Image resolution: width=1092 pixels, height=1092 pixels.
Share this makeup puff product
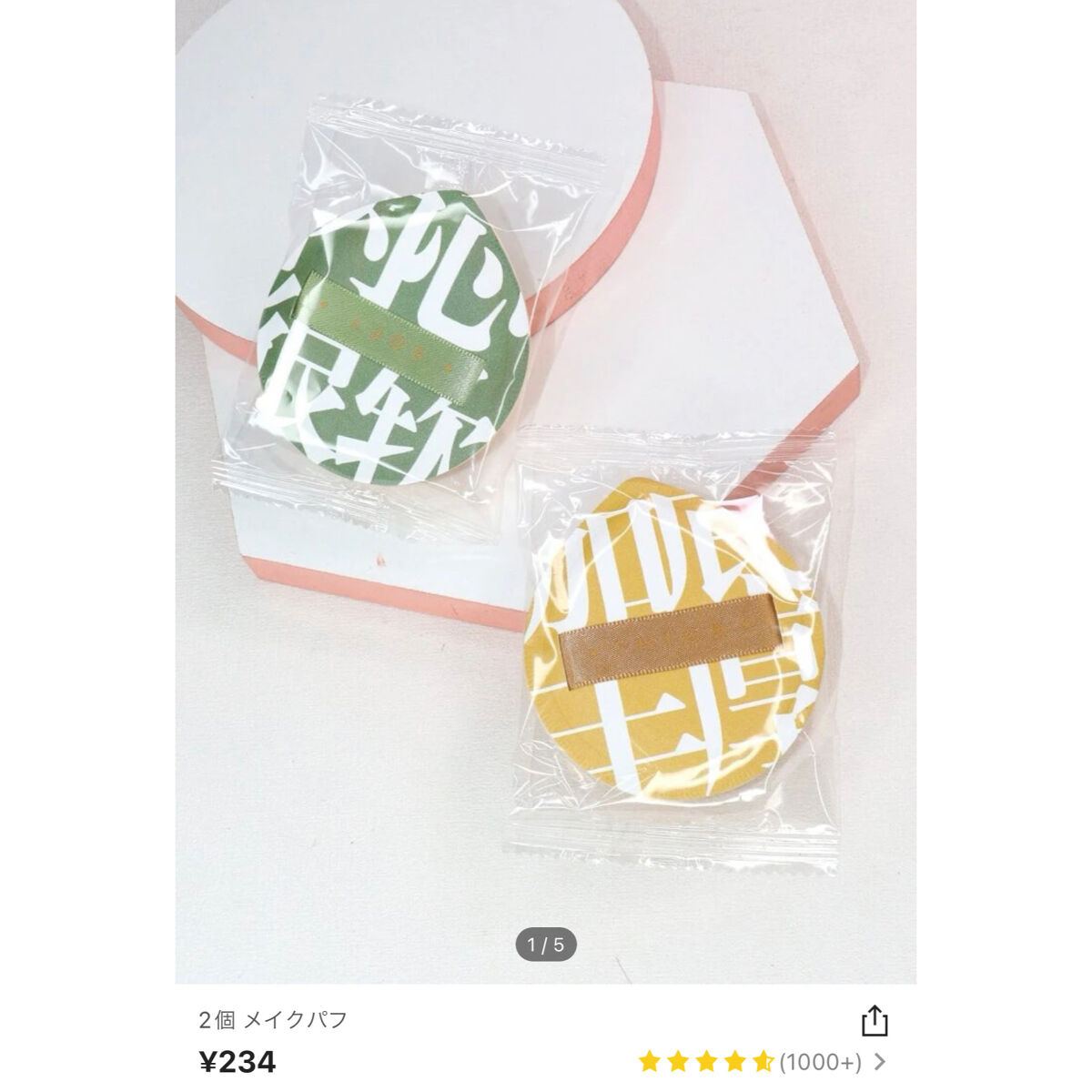pyautogui.click(x=875, y=1019)
